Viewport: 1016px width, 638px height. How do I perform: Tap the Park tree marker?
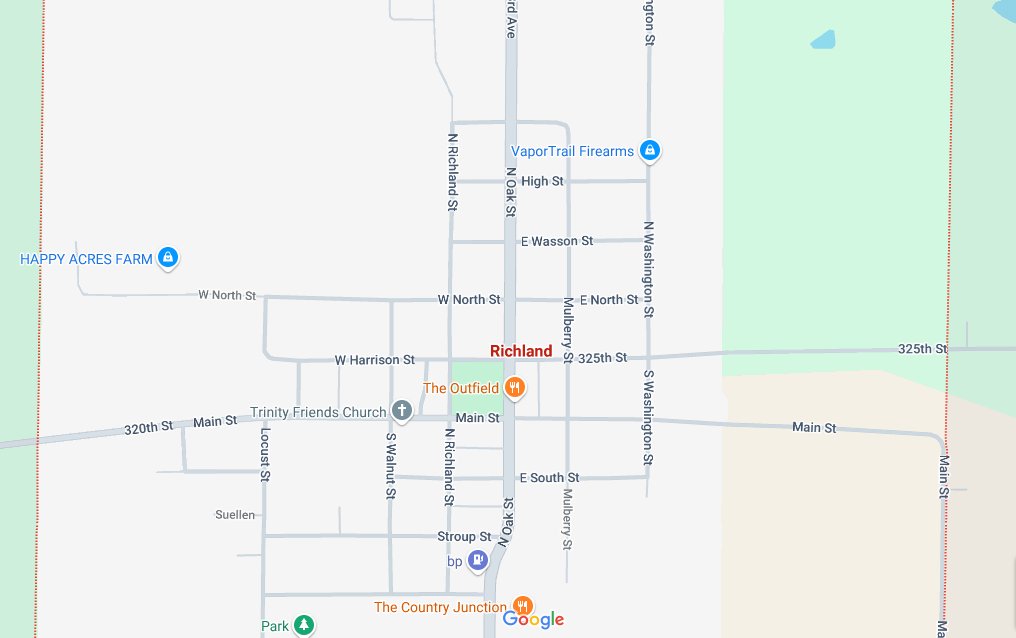(x=304, y=626)
